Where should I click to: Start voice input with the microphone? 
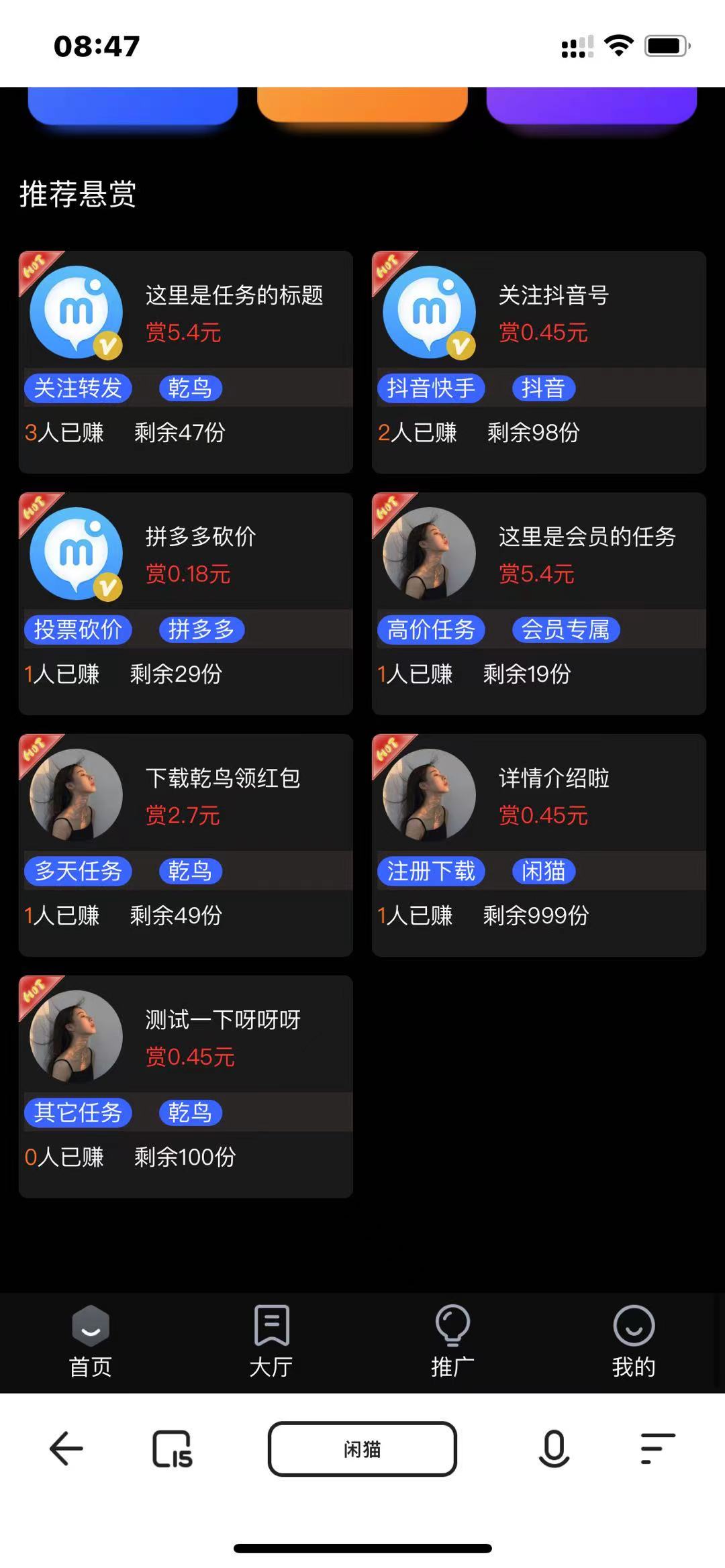click(554, 1449)
